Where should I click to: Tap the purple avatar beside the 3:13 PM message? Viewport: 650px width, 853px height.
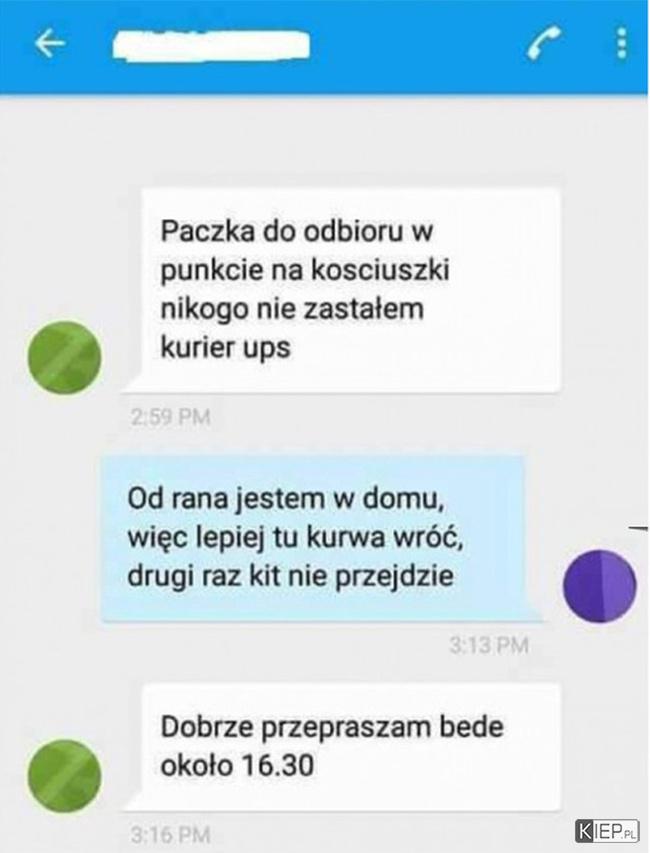(600, 585)
